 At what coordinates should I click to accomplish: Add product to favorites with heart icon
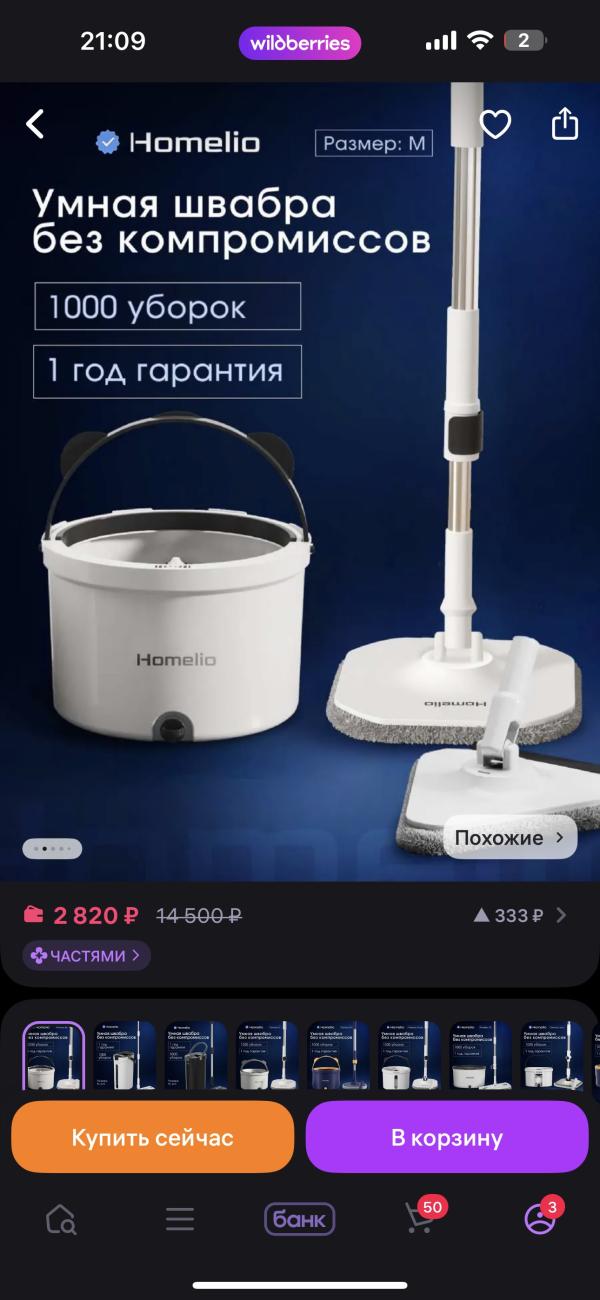[495, 124]
